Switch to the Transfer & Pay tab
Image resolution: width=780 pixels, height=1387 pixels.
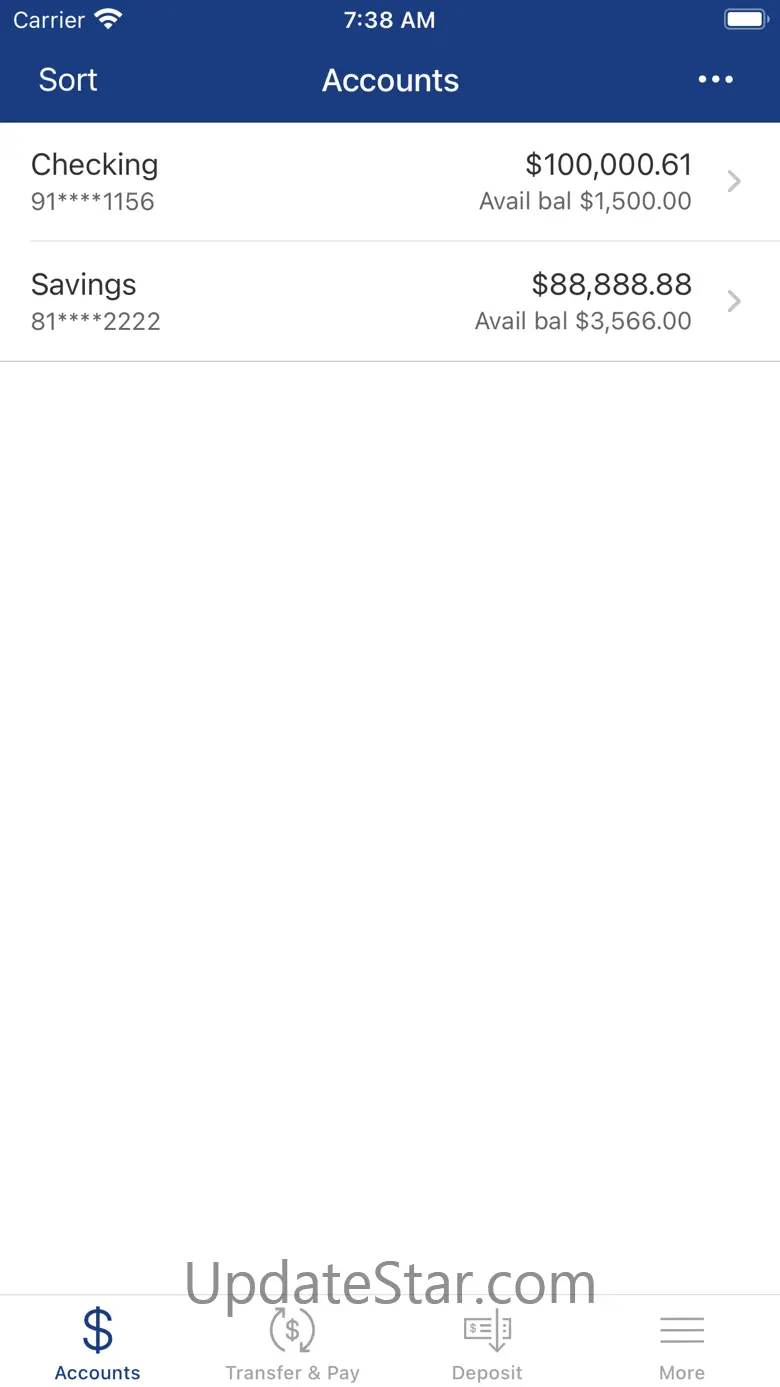click(x=292, y=1343)
